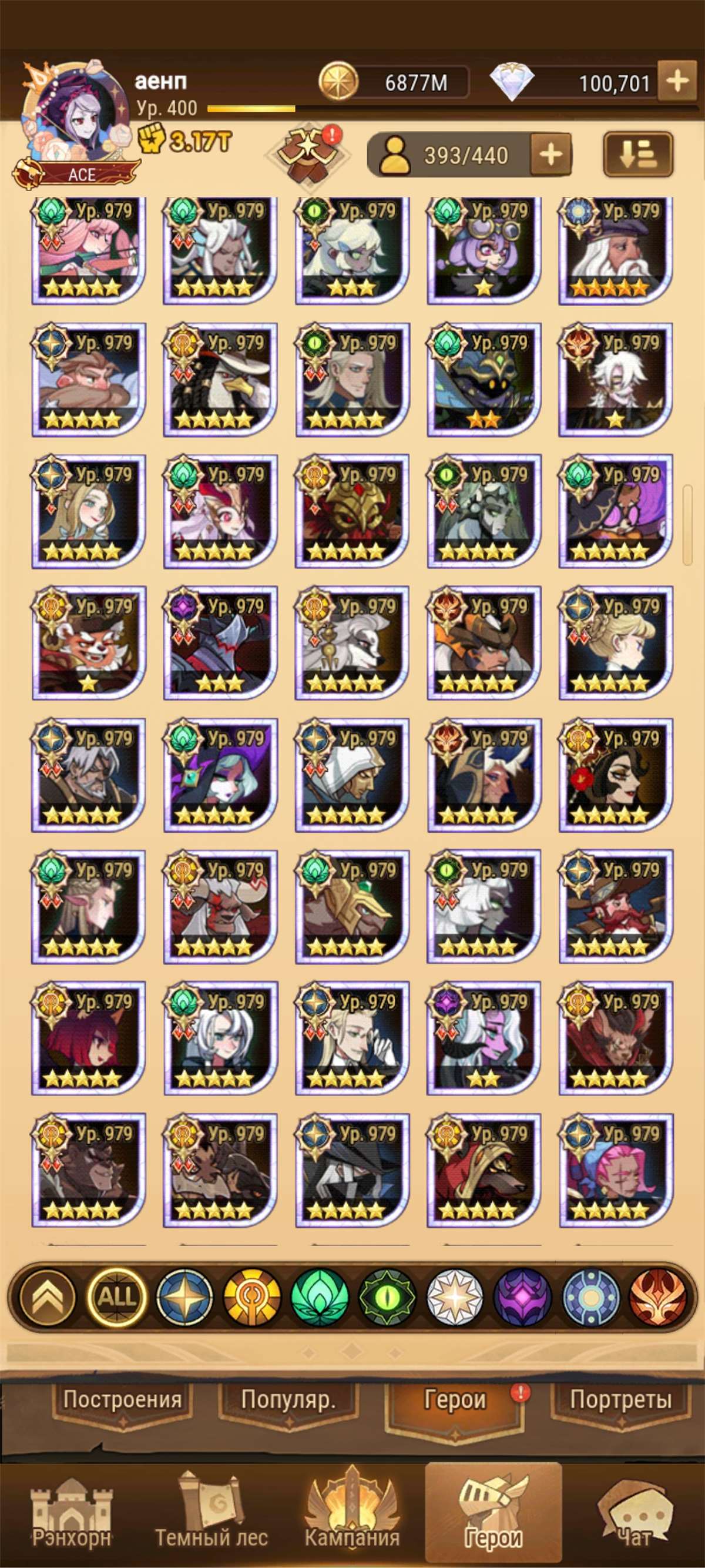Filter heroes by the red flame faction
The width and height of the screenshot is (705, 1568).
(x=659, y=1297)
